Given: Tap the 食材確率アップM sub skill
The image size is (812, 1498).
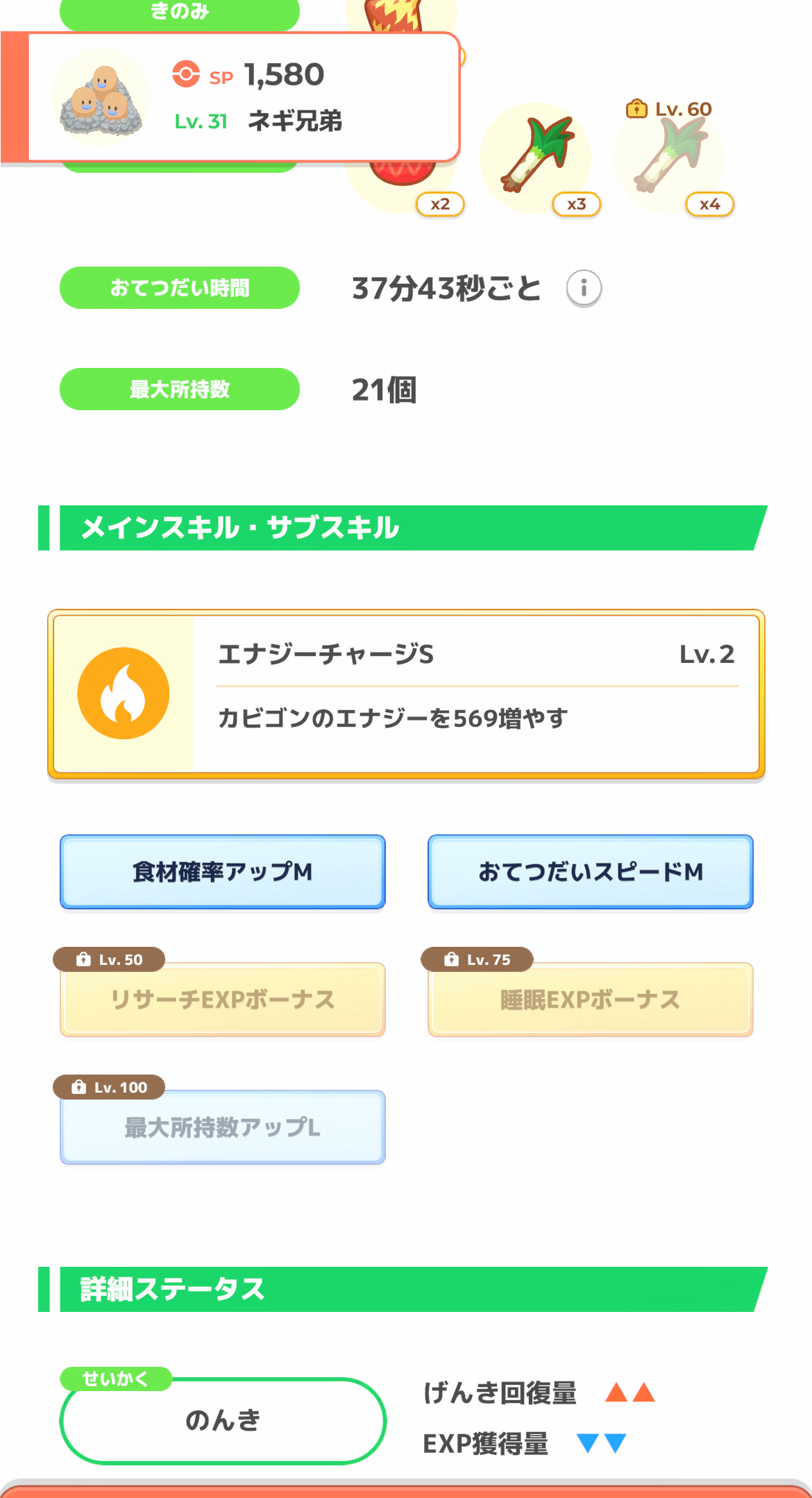Looking at the screenshot, I should [x=223, y=872].
